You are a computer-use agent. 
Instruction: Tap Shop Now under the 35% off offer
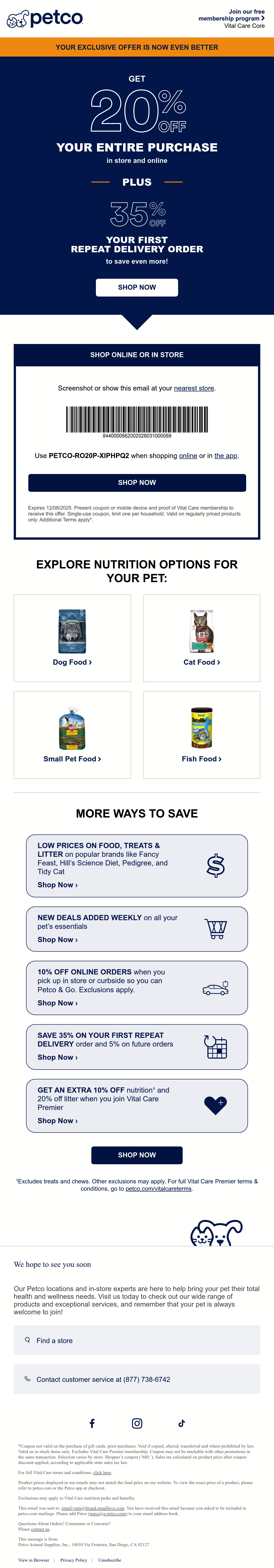click(137, 287)
